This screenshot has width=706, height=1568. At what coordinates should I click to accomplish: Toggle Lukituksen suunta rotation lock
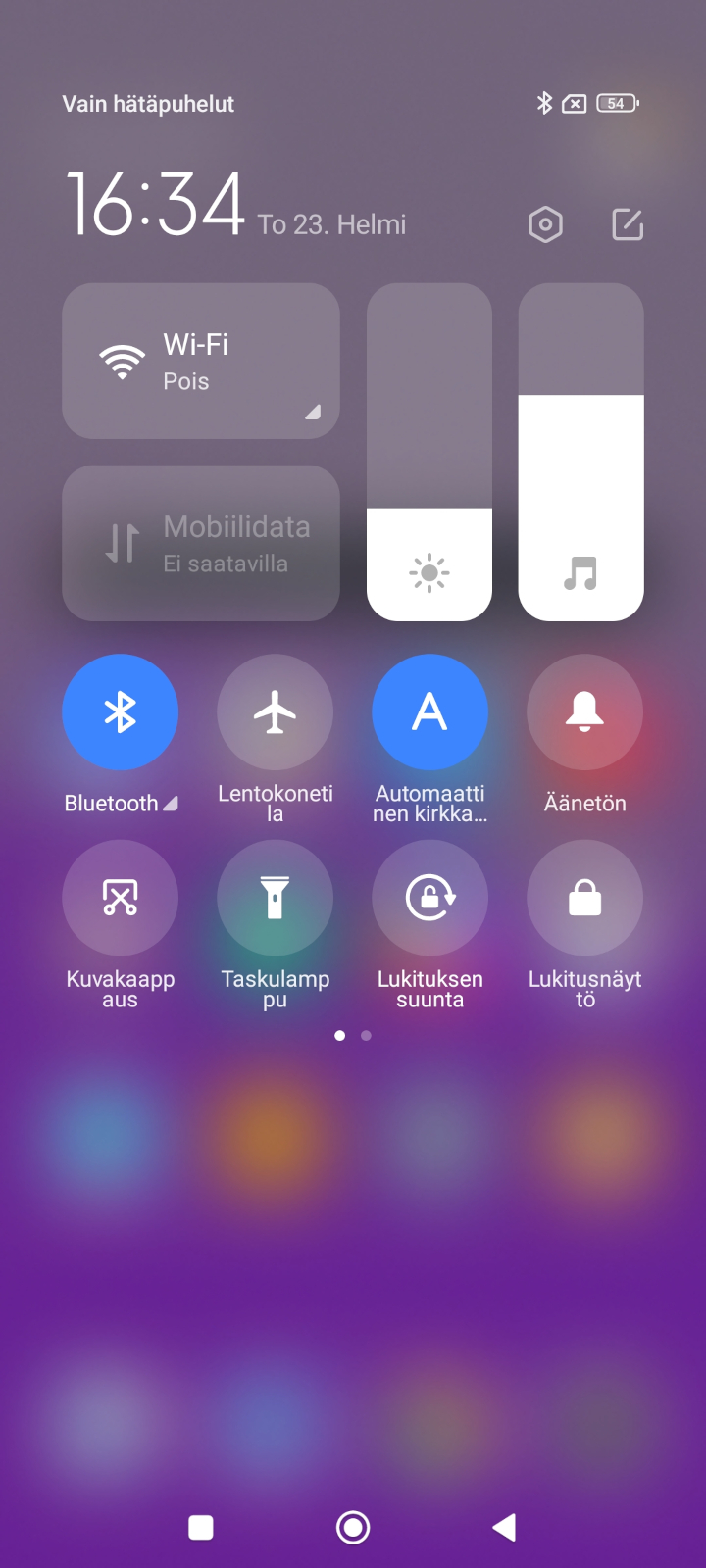(429, 898)
